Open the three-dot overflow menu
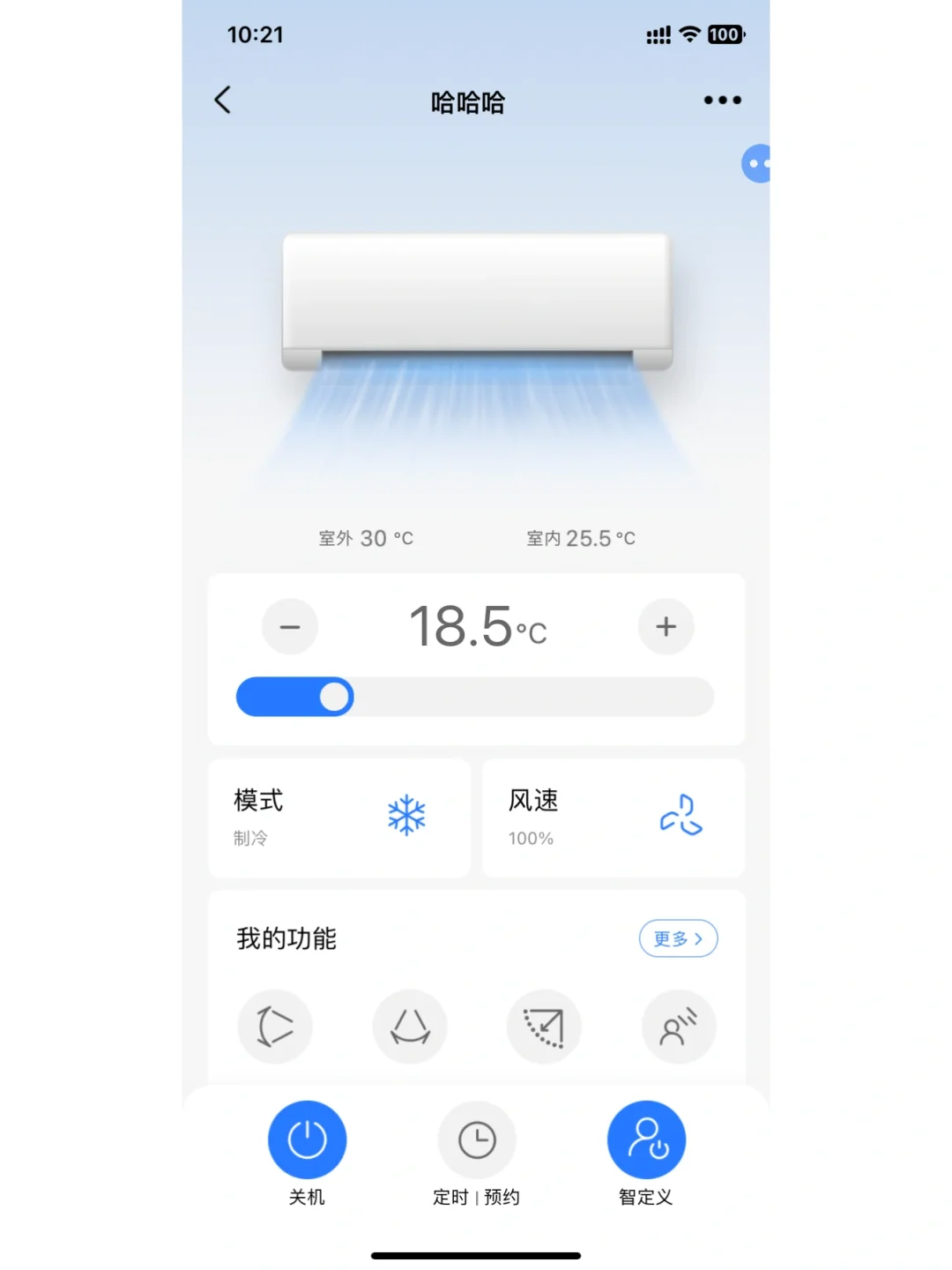 point(722,101)
